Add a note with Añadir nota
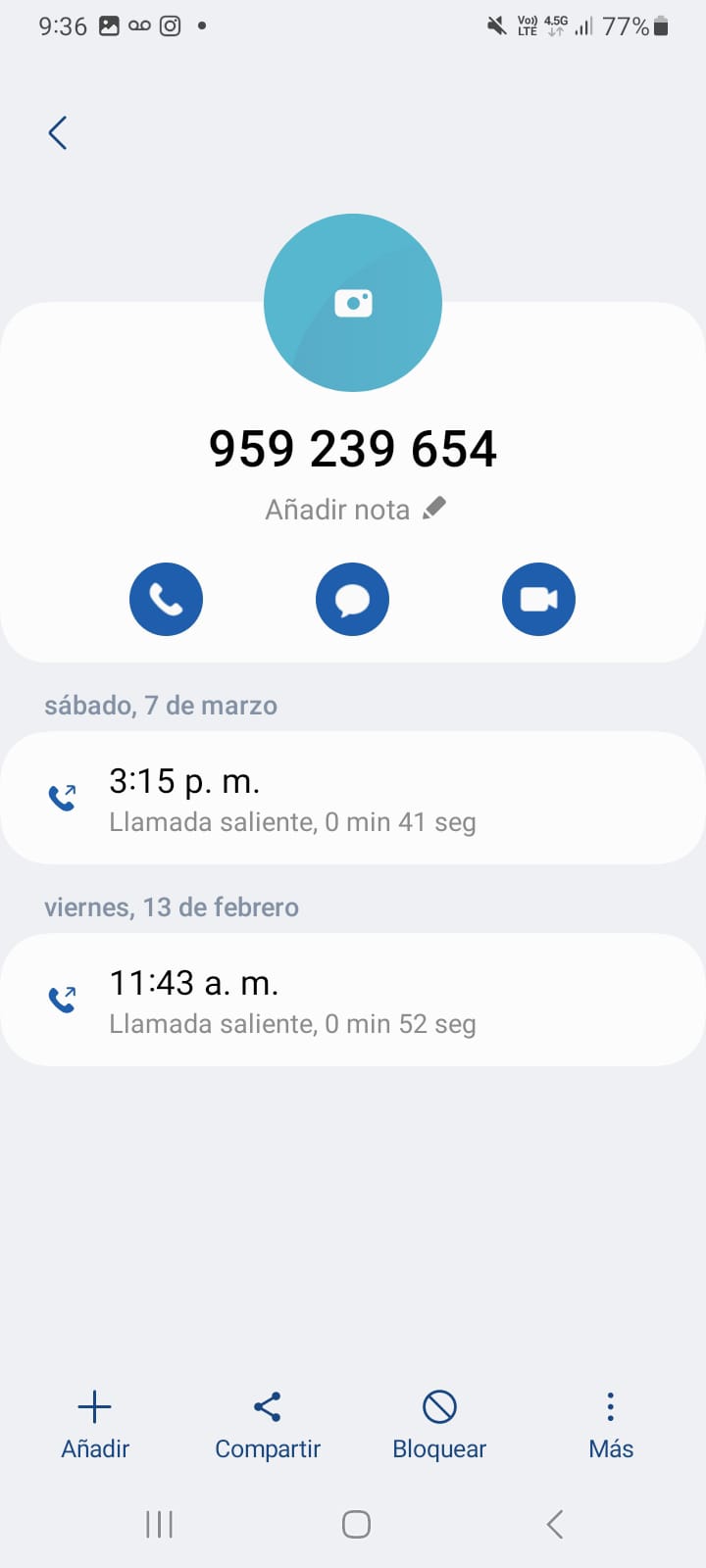706x1568 pixels. (355, 510)
